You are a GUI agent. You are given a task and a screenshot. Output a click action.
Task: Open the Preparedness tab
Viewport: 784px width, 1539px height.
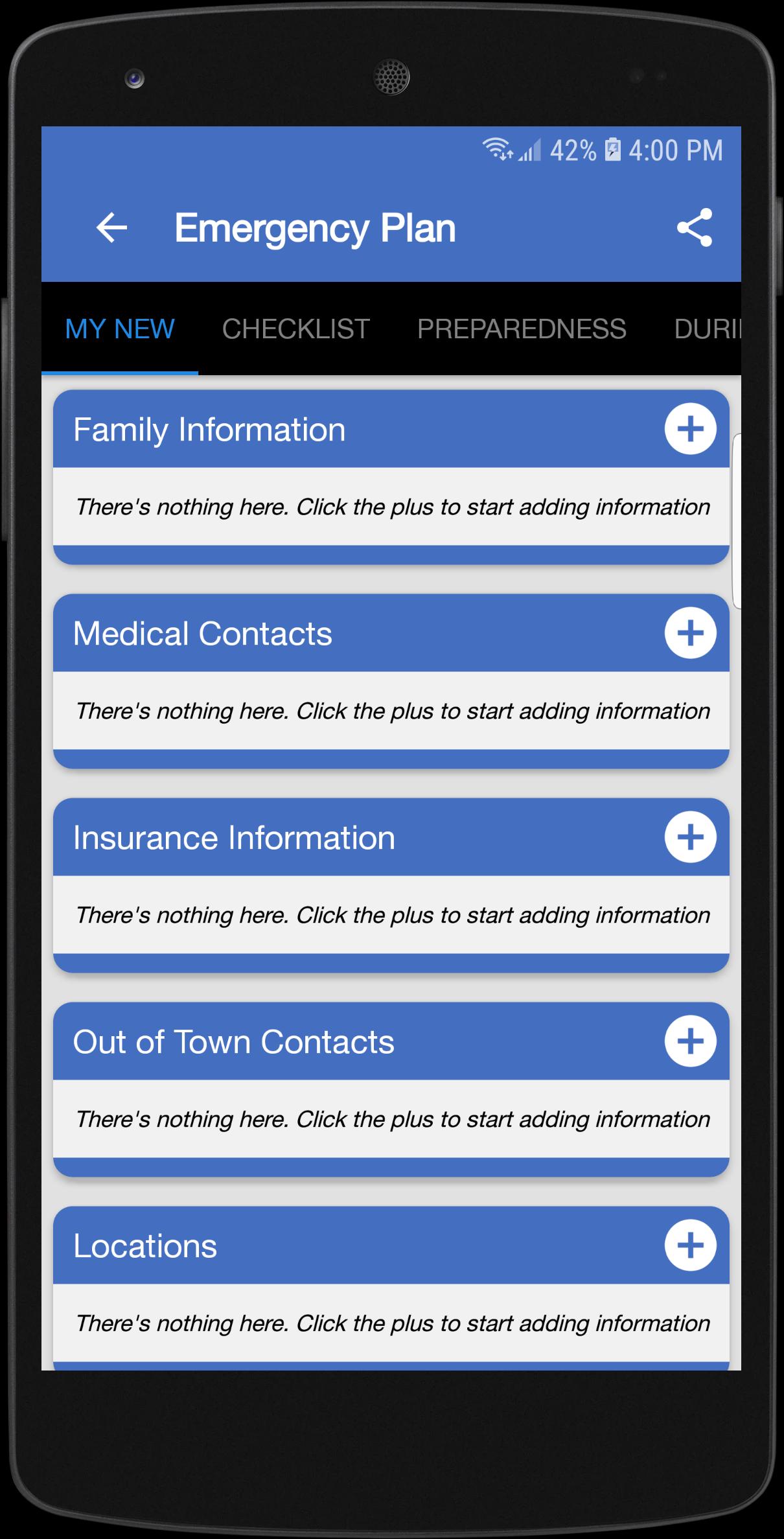point(522,329)
